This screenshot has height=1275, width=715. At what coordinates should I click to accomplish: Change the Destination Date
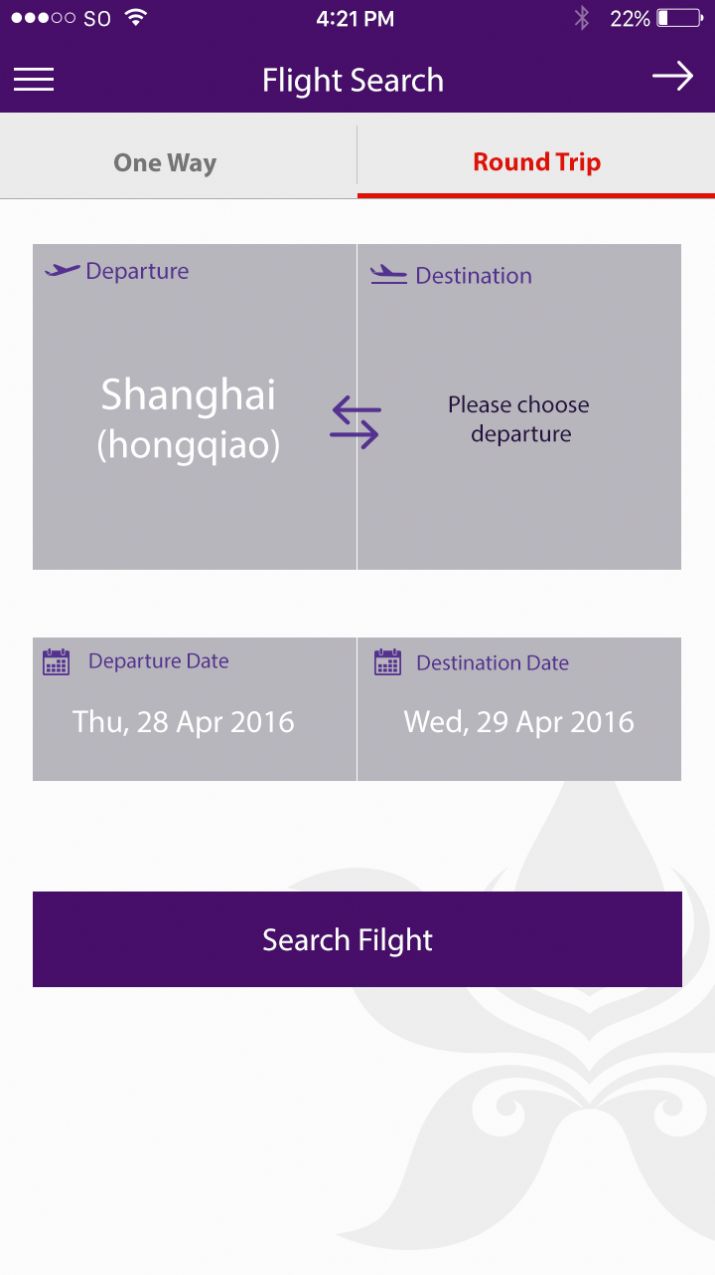(519, 709)
